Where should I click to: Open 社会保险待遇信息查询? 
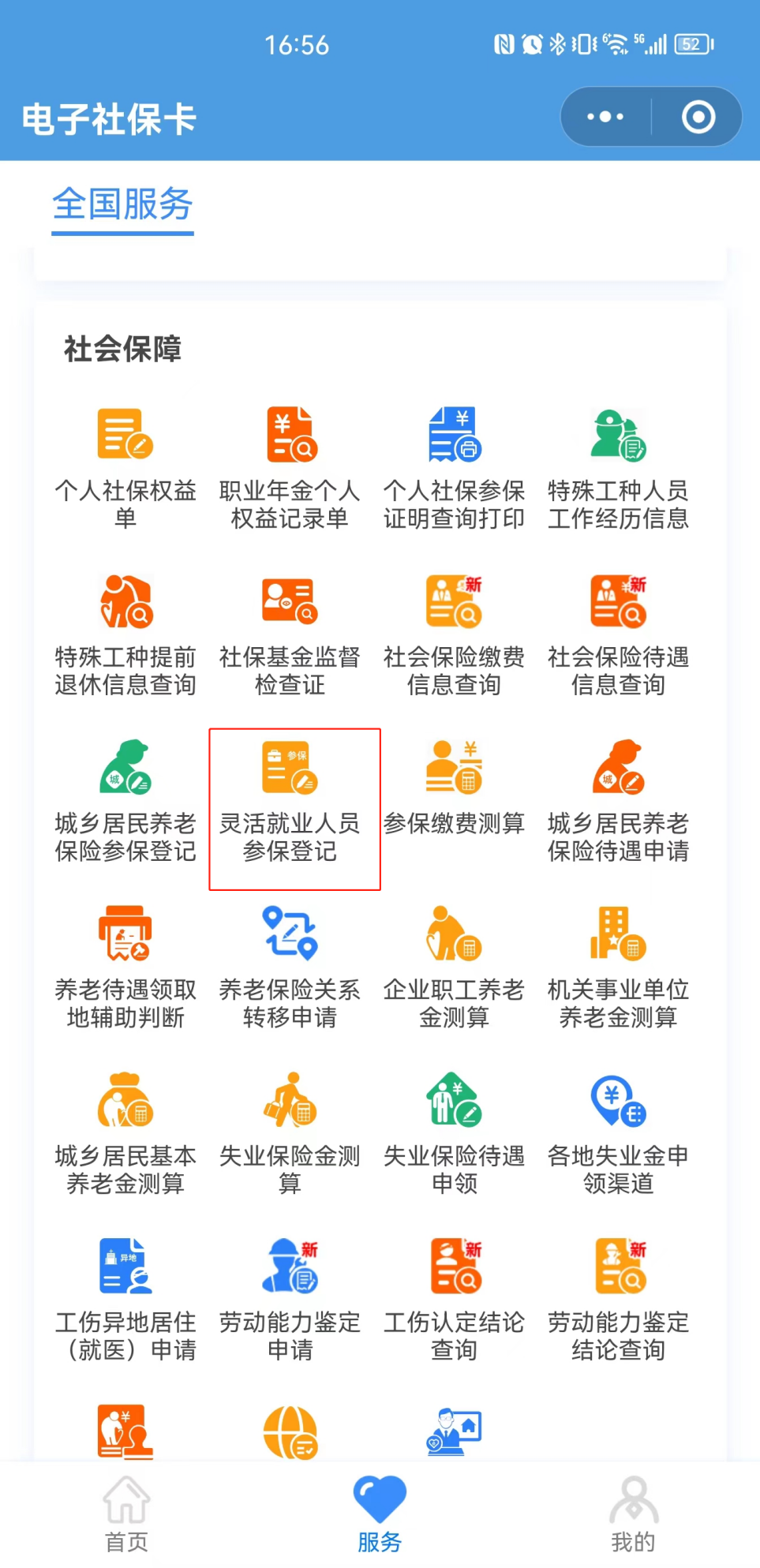(618, 635)
